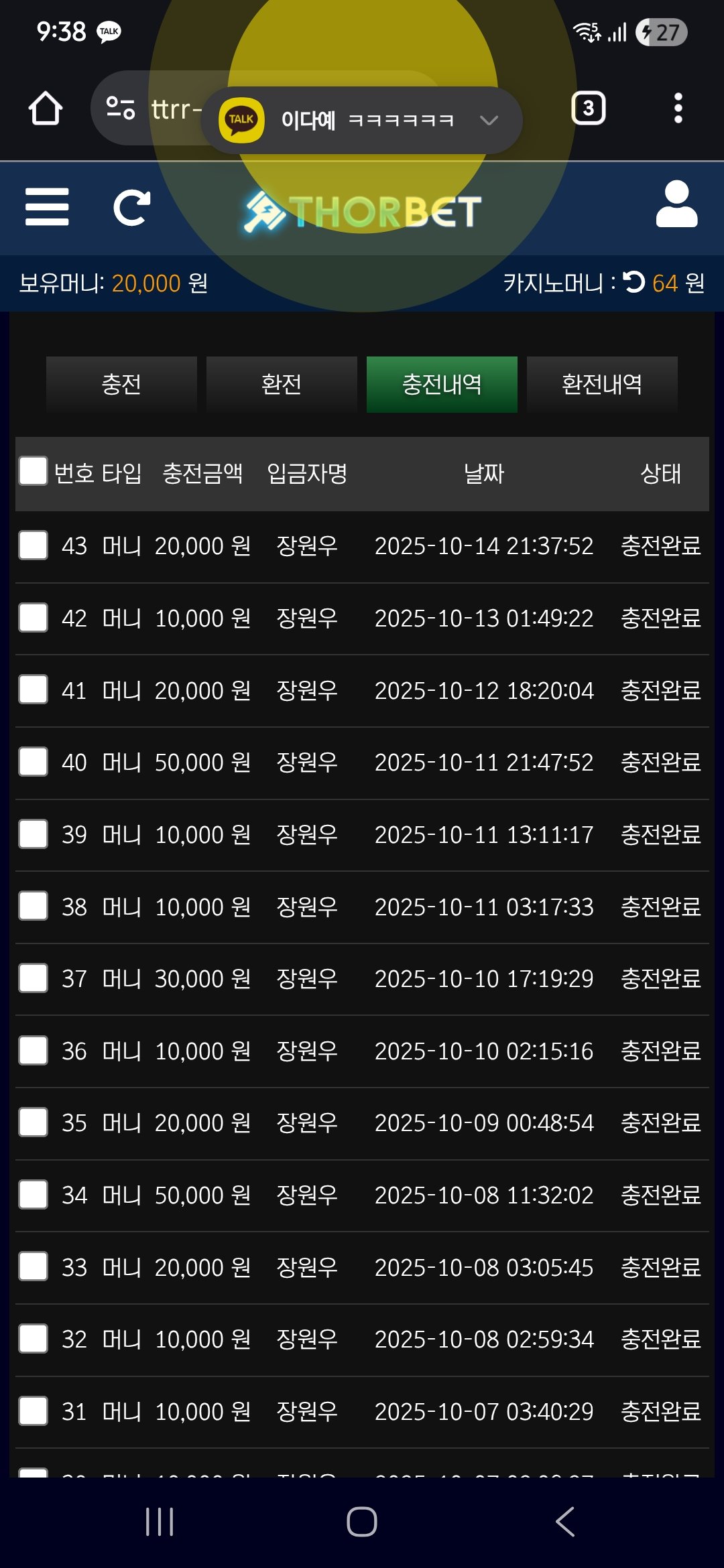Open the 환전내역 tab
This screenshot has width=724, height=1568.
coord(602,385)
